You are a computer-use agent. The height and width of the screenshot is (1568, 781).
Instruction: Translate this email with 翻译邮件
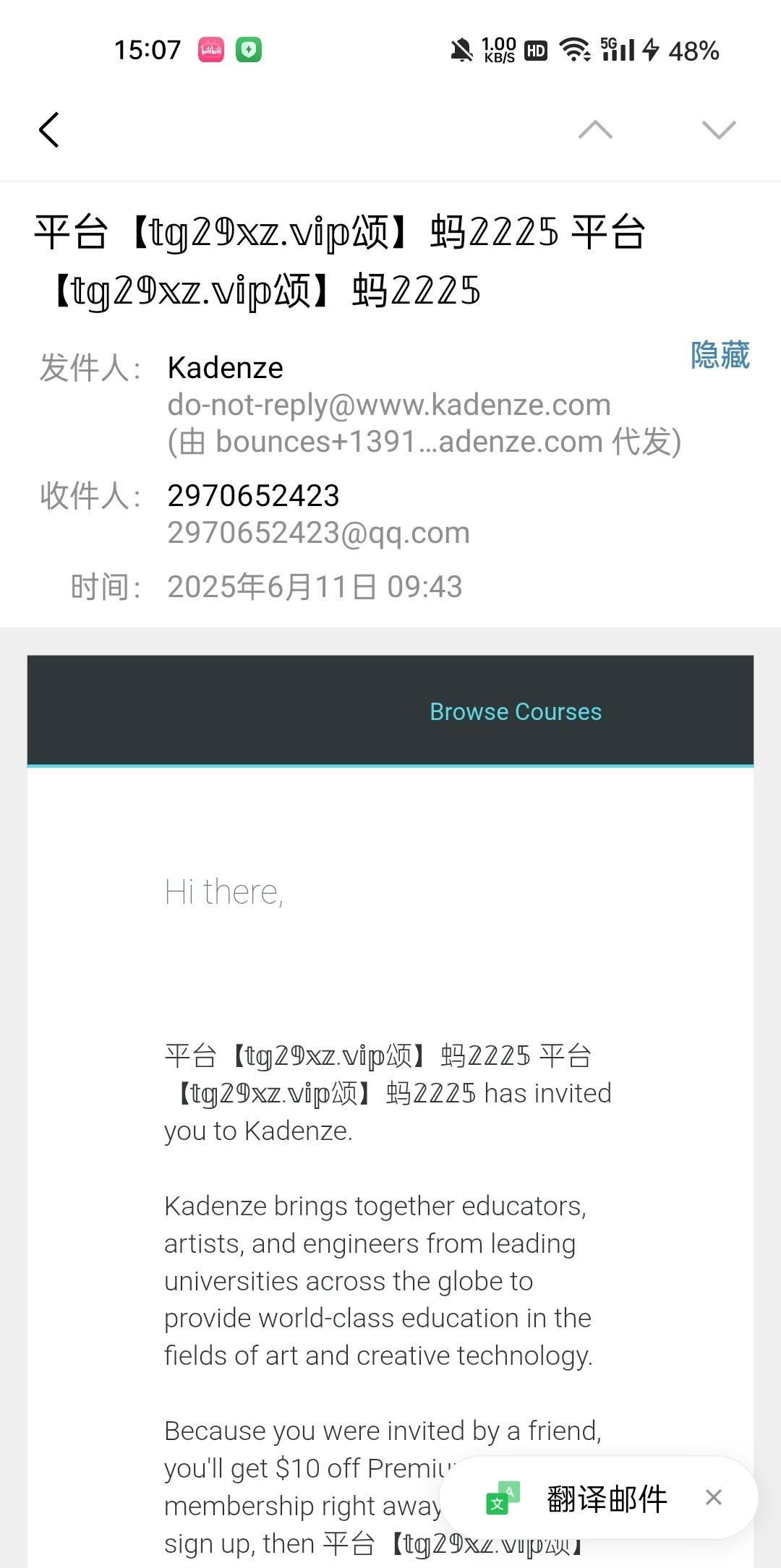pos(606,1499)
